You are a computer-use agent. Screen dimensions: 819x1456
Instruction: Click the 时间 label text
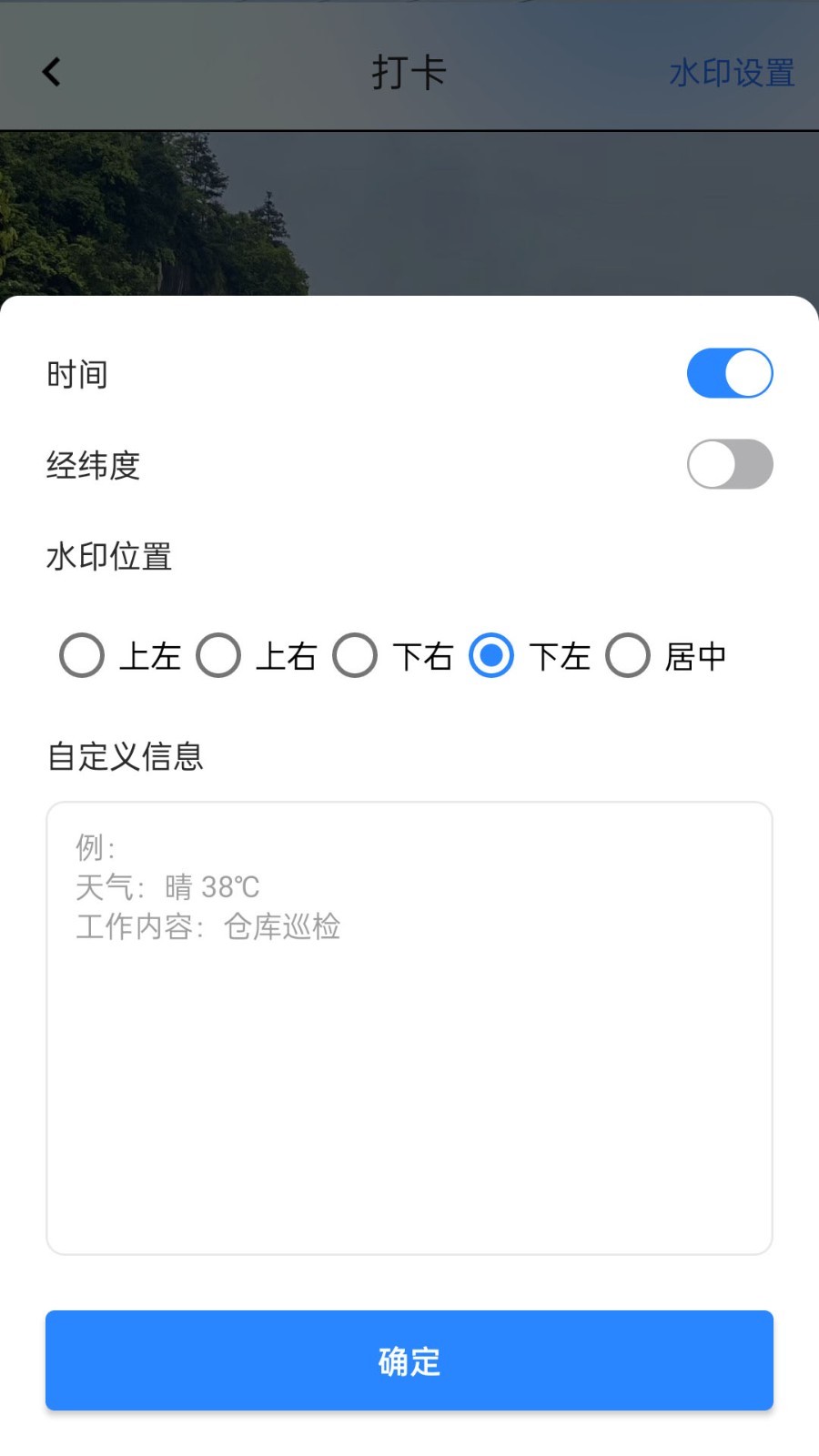point(77,373)
